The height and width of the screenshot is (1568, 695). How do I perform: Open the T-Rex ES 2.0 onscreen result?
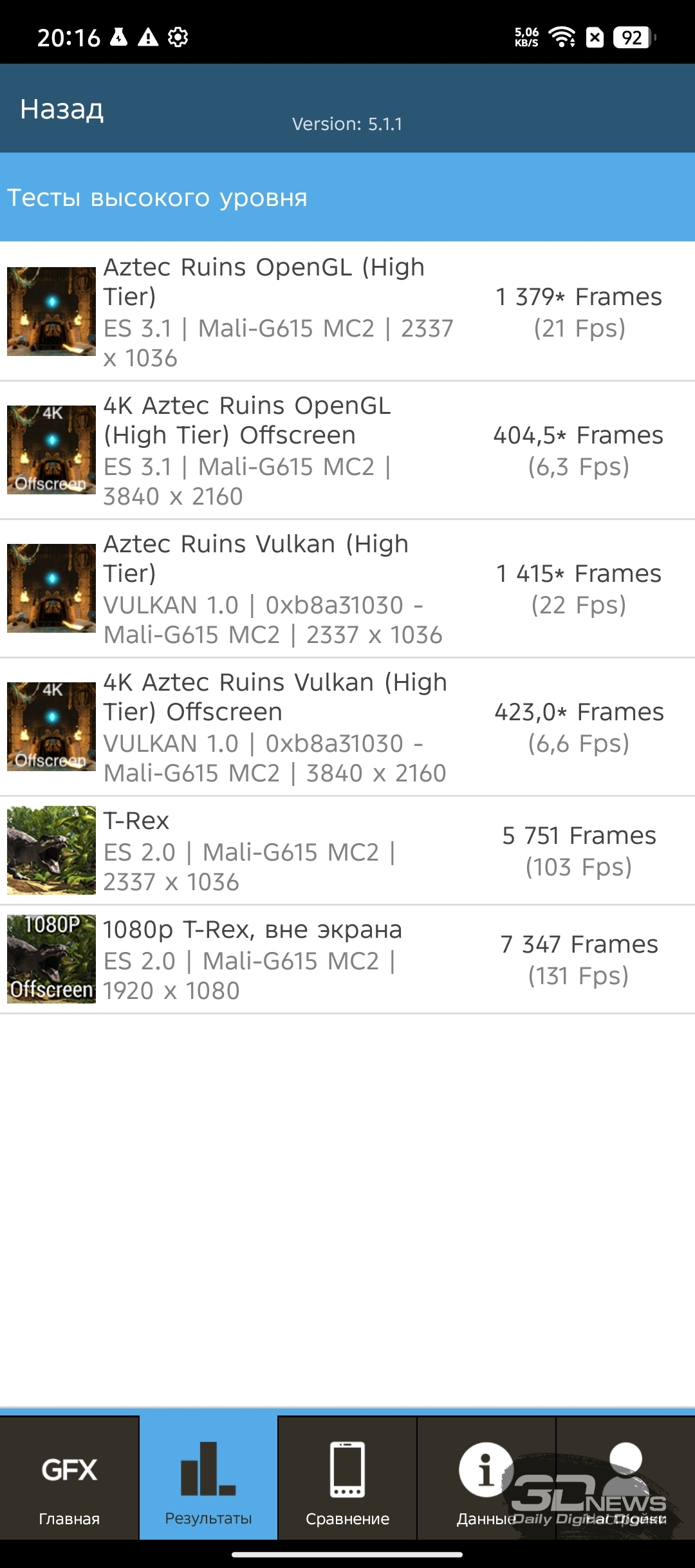click(x=347, y=850)
